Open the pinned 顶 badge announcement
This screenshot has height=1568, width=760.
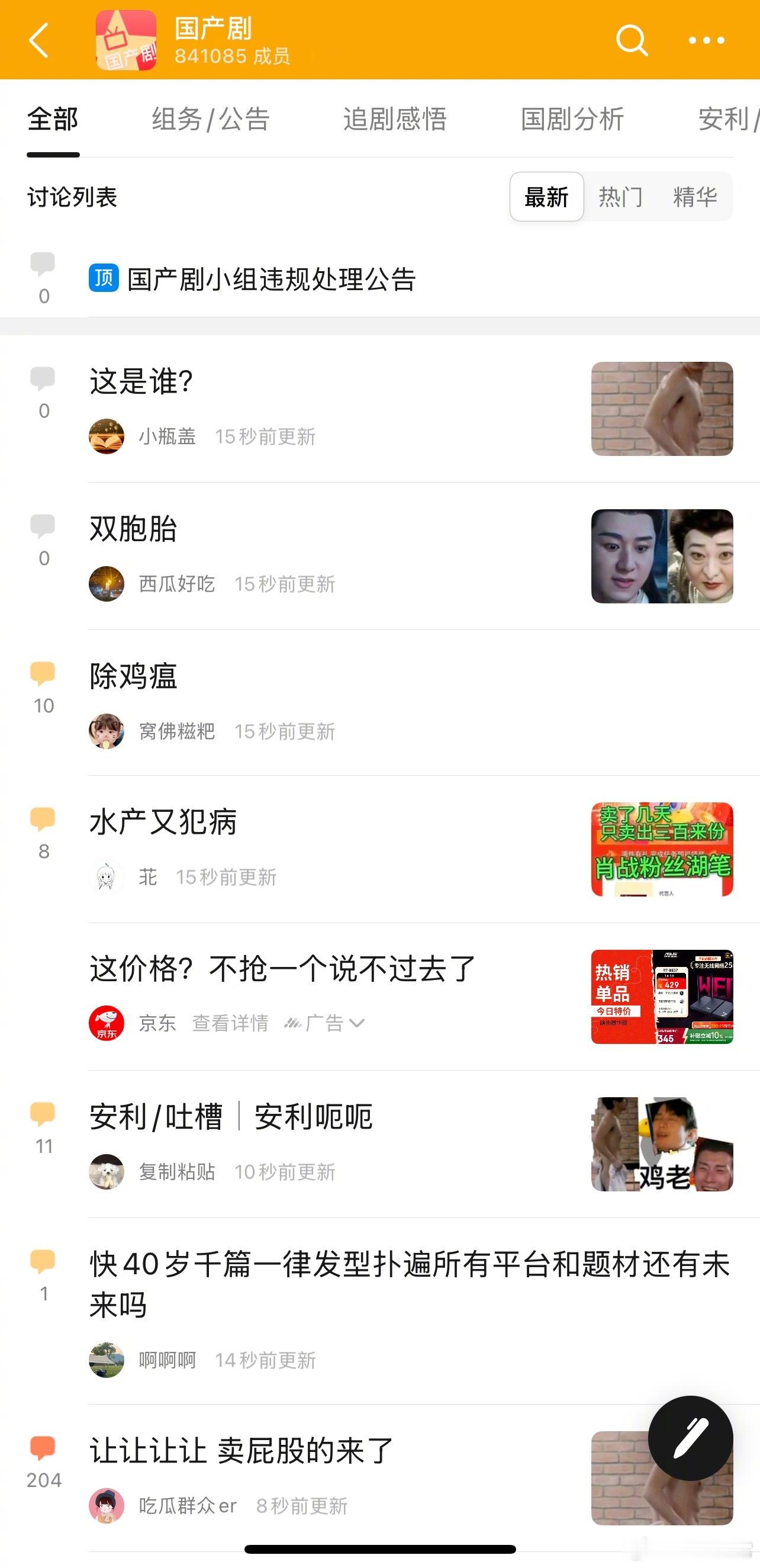(105, 279)
